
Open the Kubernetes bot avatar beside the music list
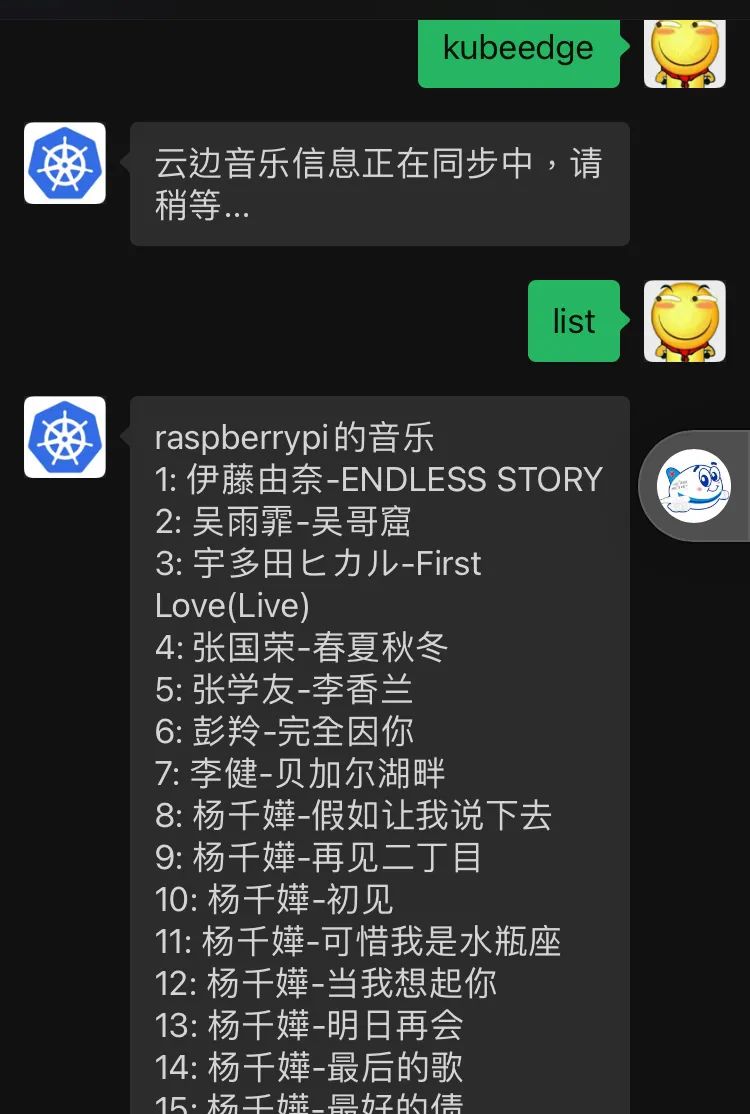click(x=65, y=437)
